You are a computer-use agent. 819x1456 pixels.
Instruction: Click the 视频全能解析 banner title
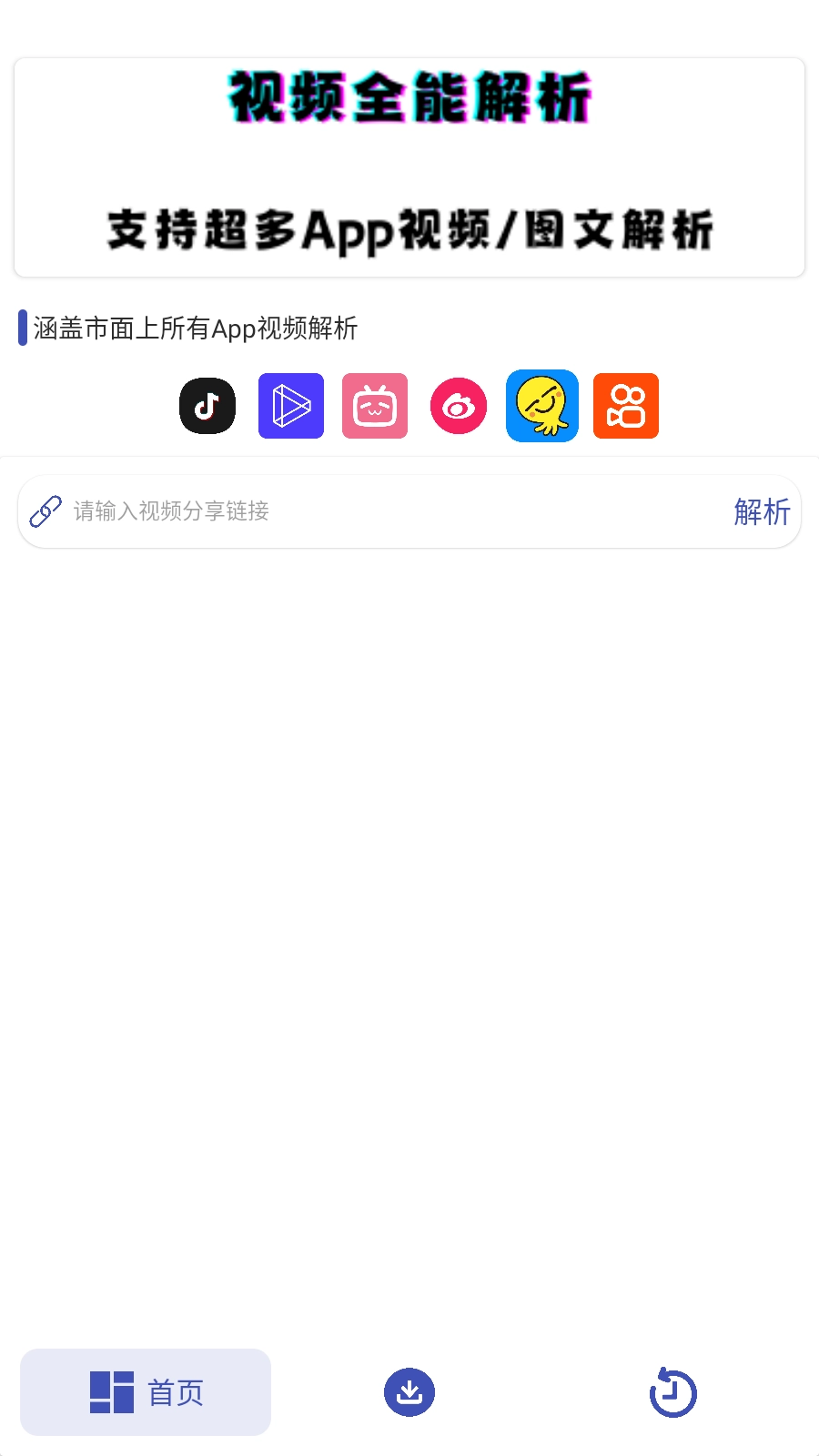click(x=408, y=97)
